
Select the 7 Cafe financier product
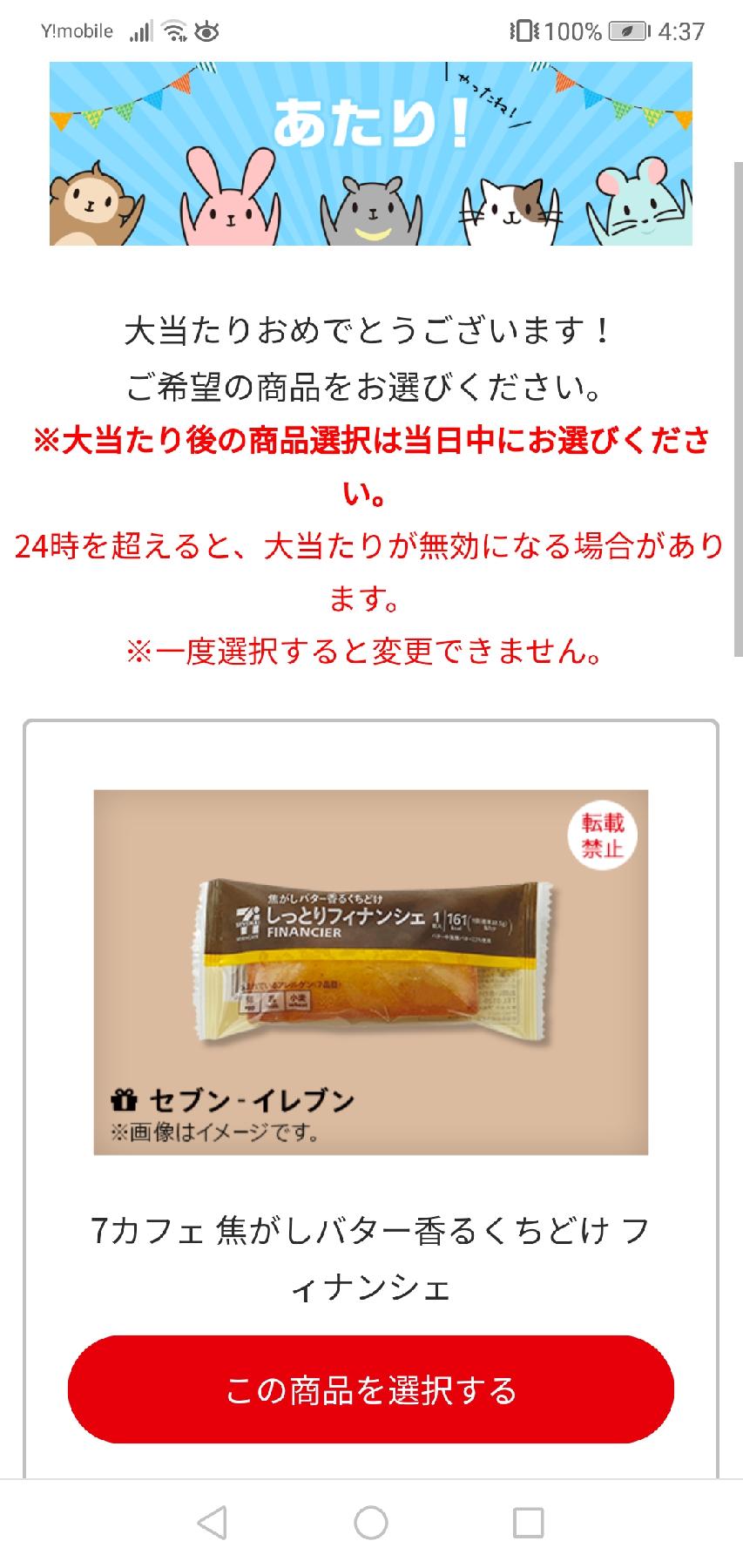coord(371,1390)
